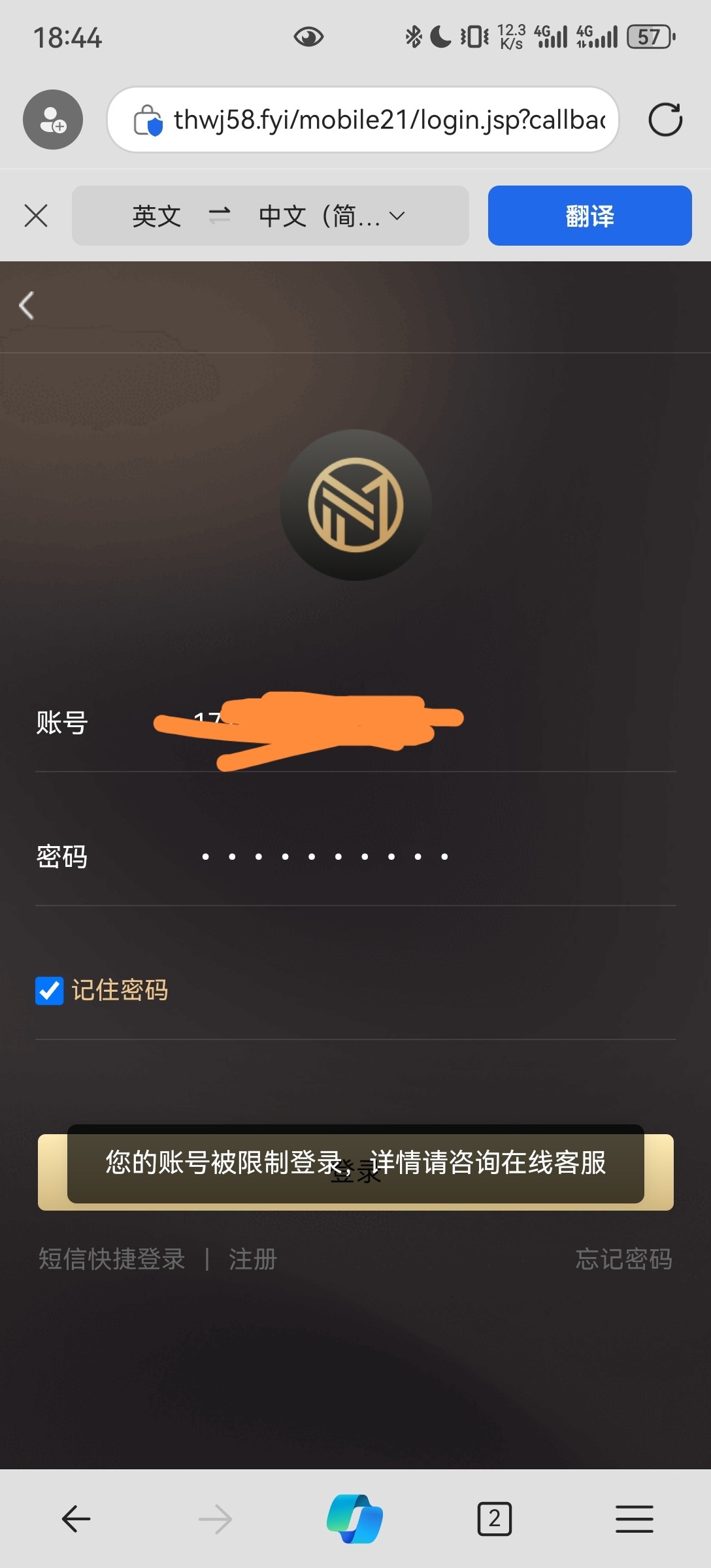This screenshot has height=1568, width=711.
Task: Tap the page back chevron
Action: point(27,306)
